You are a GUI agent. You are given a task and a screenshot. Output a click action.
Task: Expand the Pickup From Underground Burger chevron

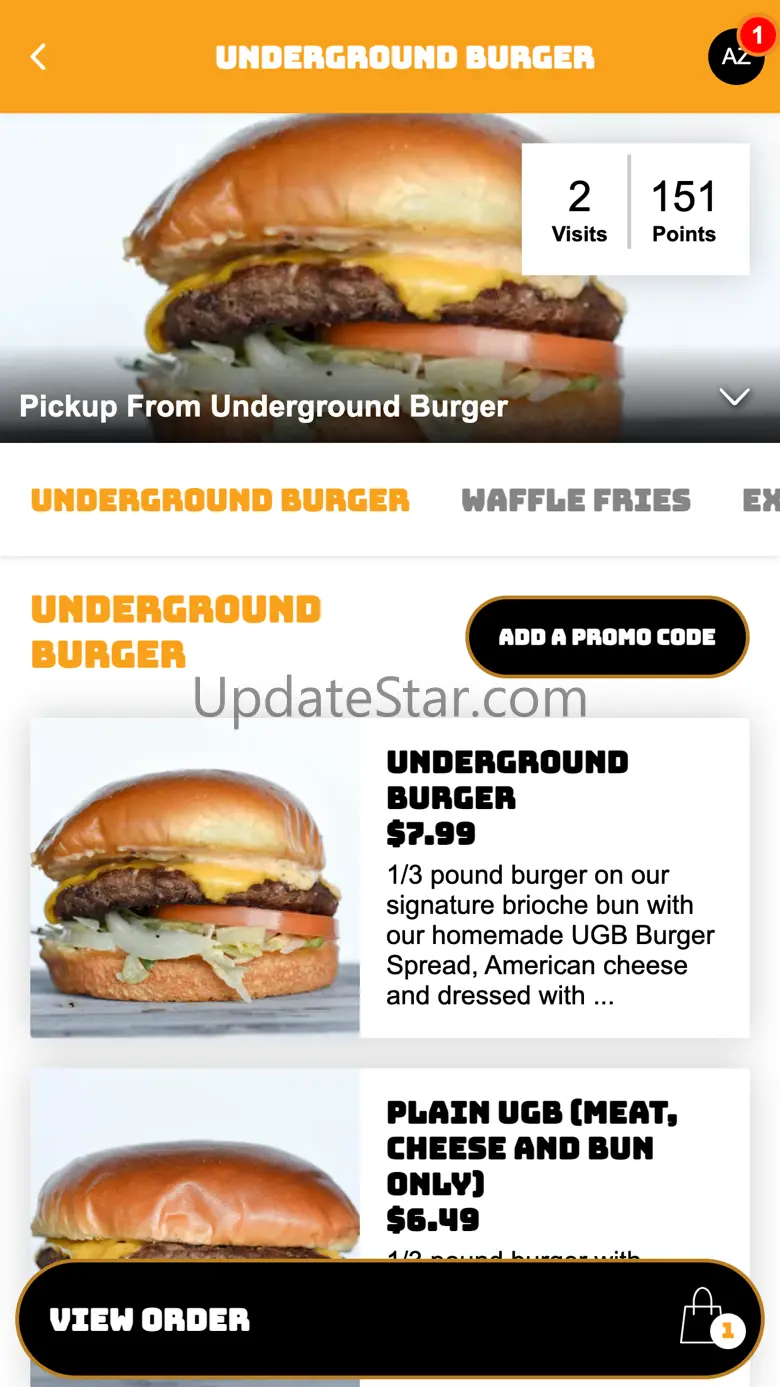coord(735,398)
